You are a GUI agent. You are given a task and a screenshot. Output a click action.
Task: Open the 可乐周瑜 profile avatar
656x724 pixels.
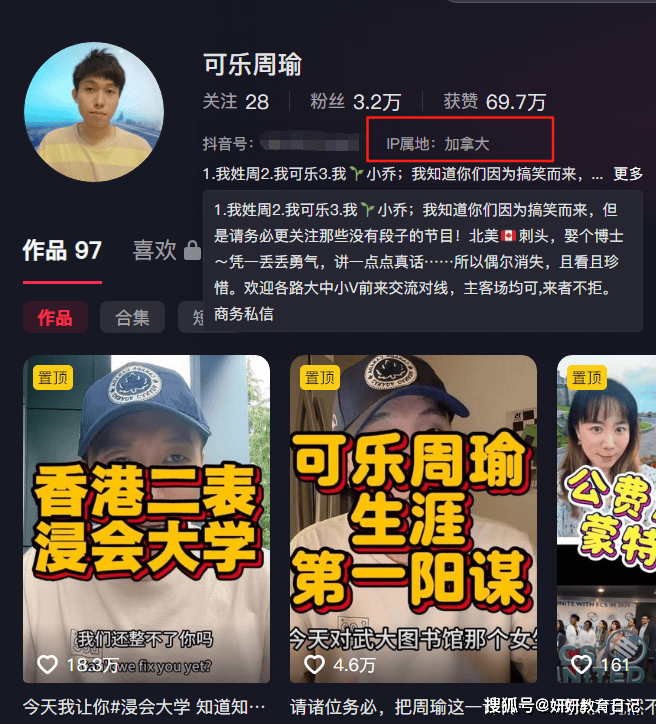[x=93, y=112]
